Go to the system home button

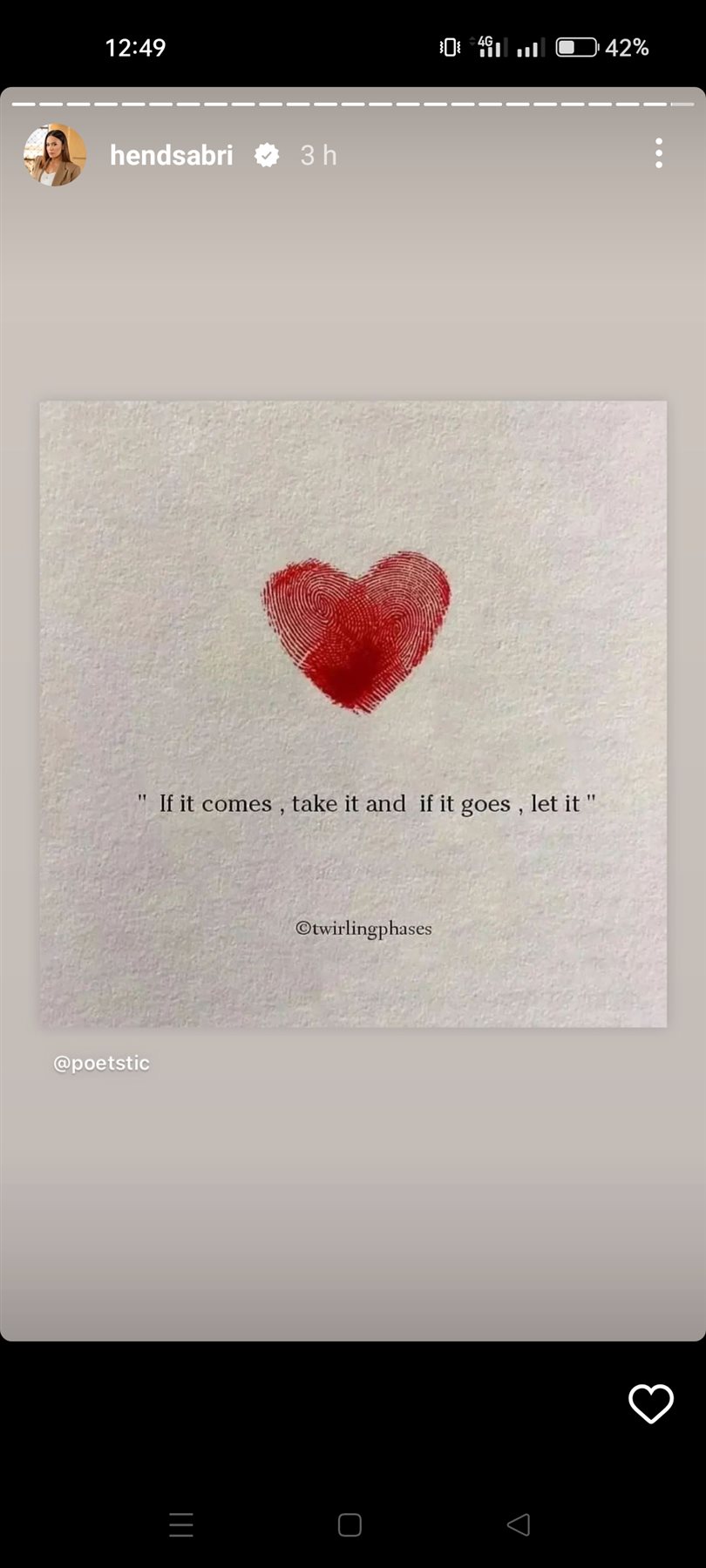[x=350, y=1524]
